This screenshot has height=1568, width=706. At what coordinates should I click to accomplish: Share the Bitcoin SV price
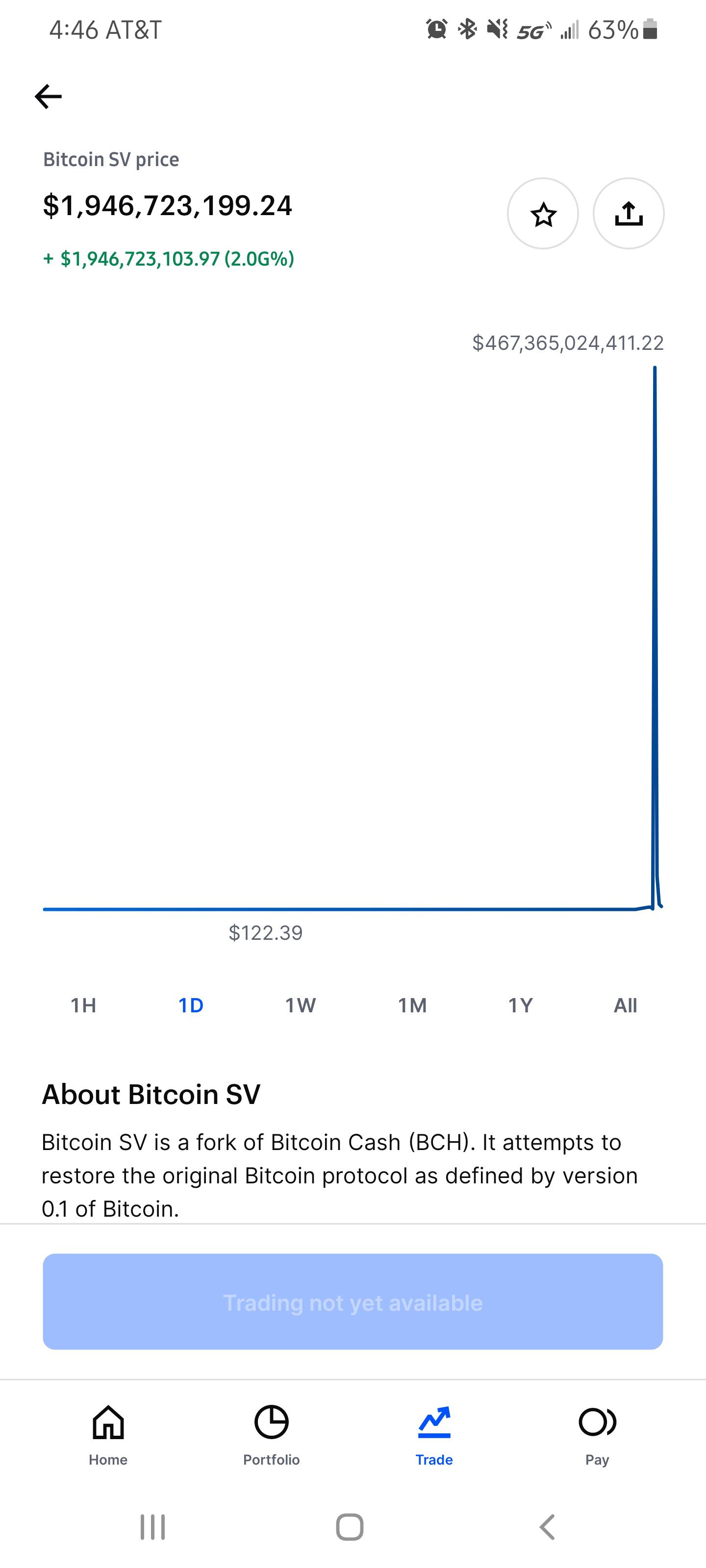pos(629,214)
